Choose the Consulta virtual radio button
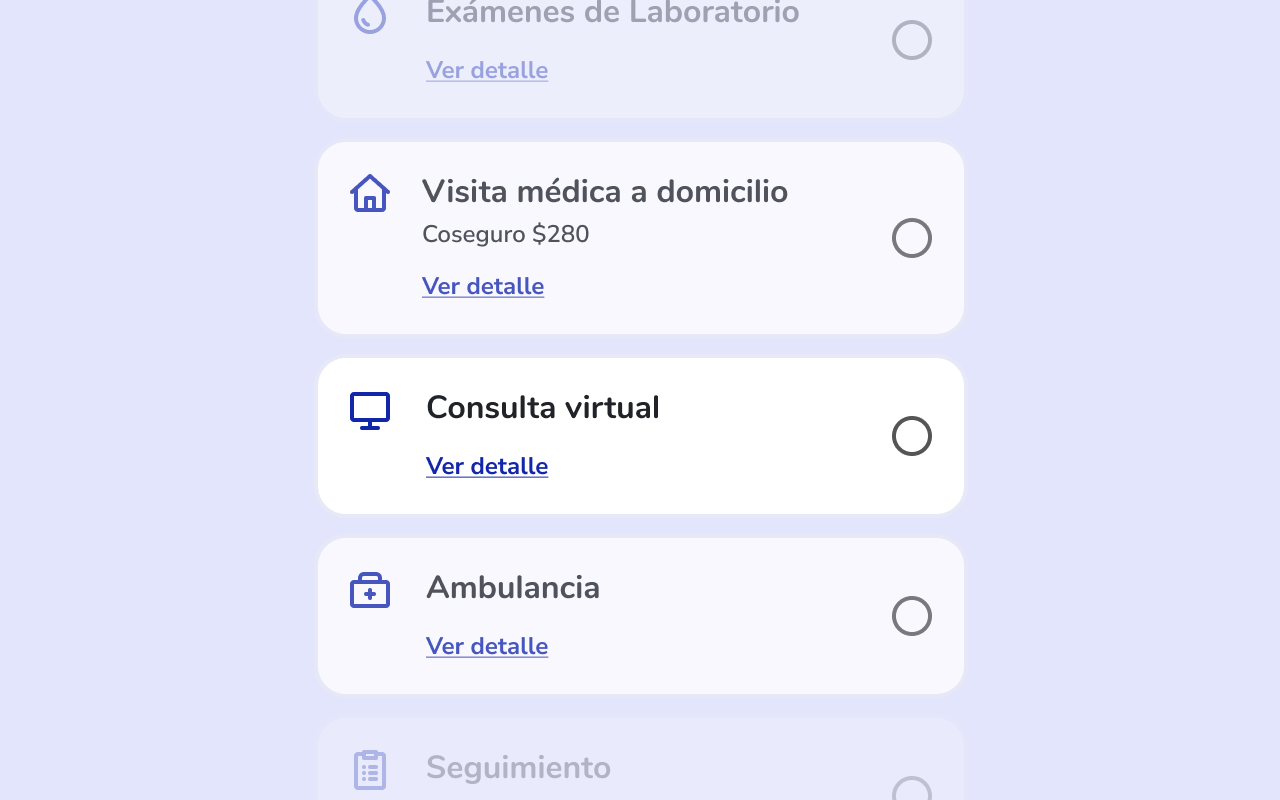Viewport: 1280px width, 800px height. [911, 436]
